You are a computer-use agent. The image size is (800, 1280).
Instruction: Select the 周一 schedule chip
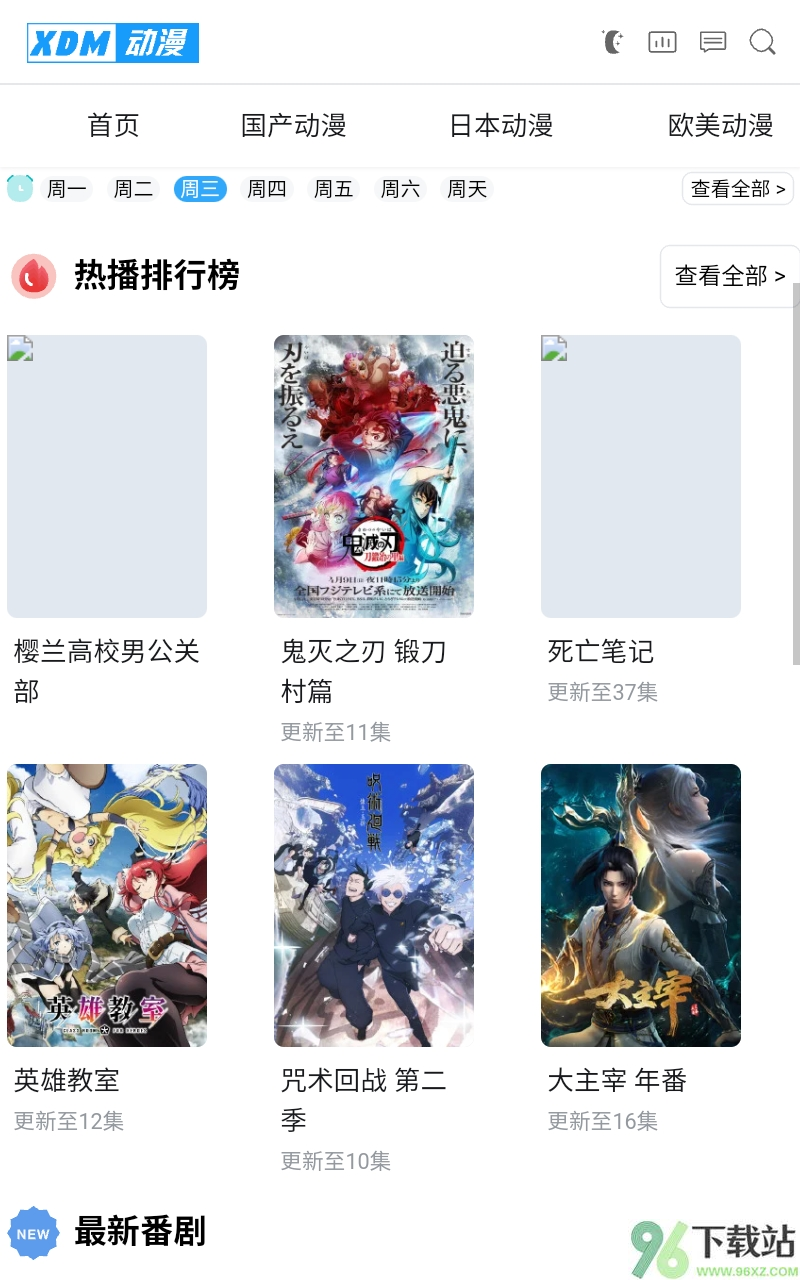[x=67, y=189]
